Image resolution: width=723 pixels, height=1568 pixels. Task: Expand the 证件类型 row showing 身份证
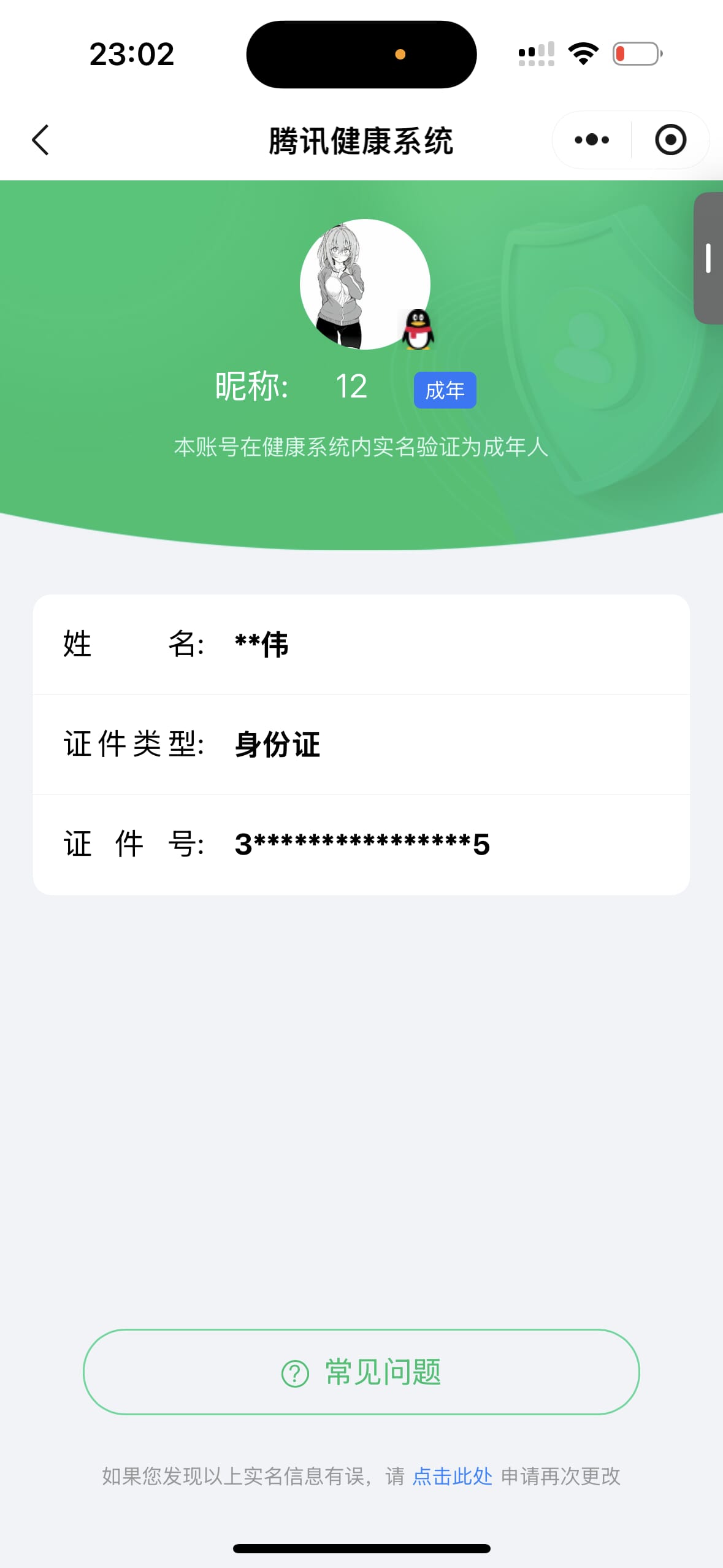point(362,744)
